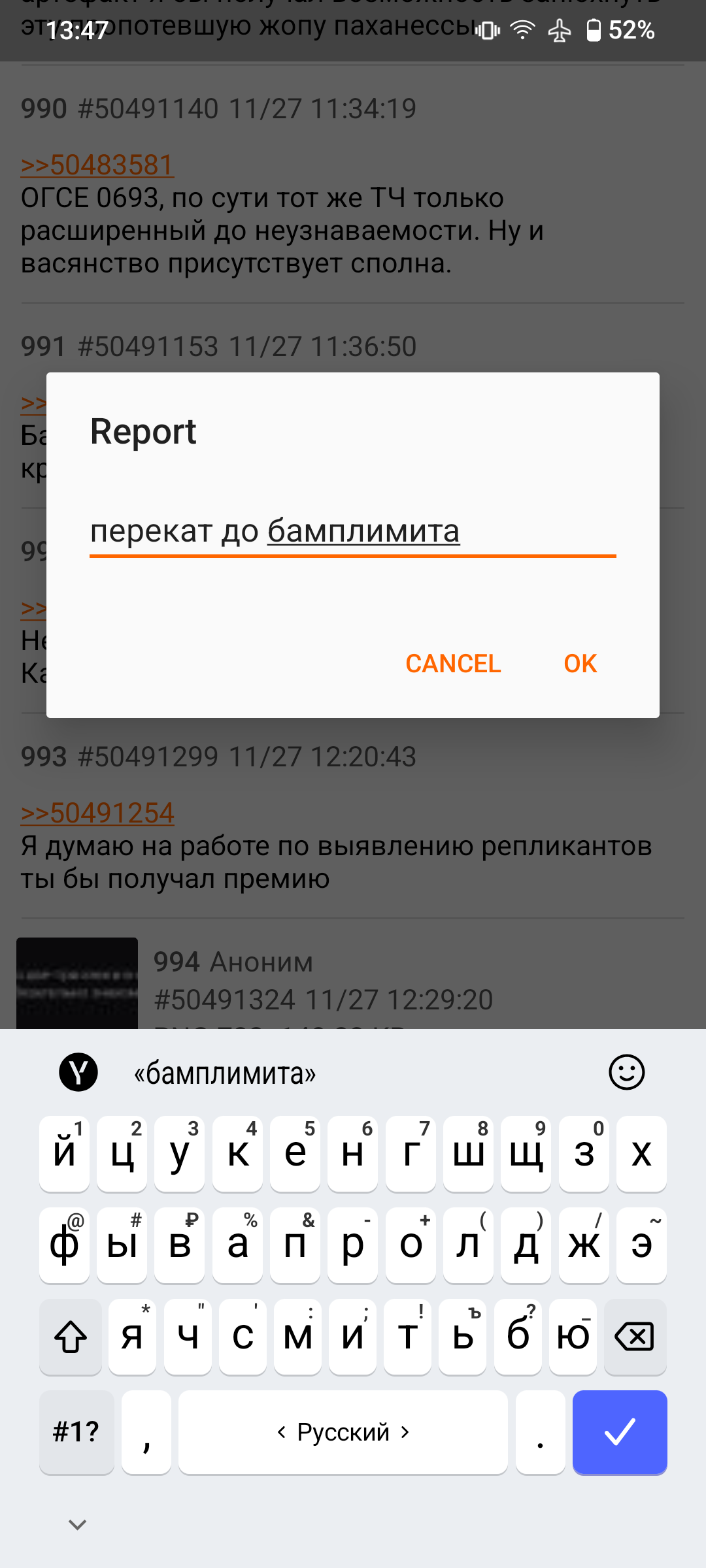Pick the «бамплимита» keyboard suggestion
Viewport: 706px width, 1568px height.
(x=225, y=1073)
